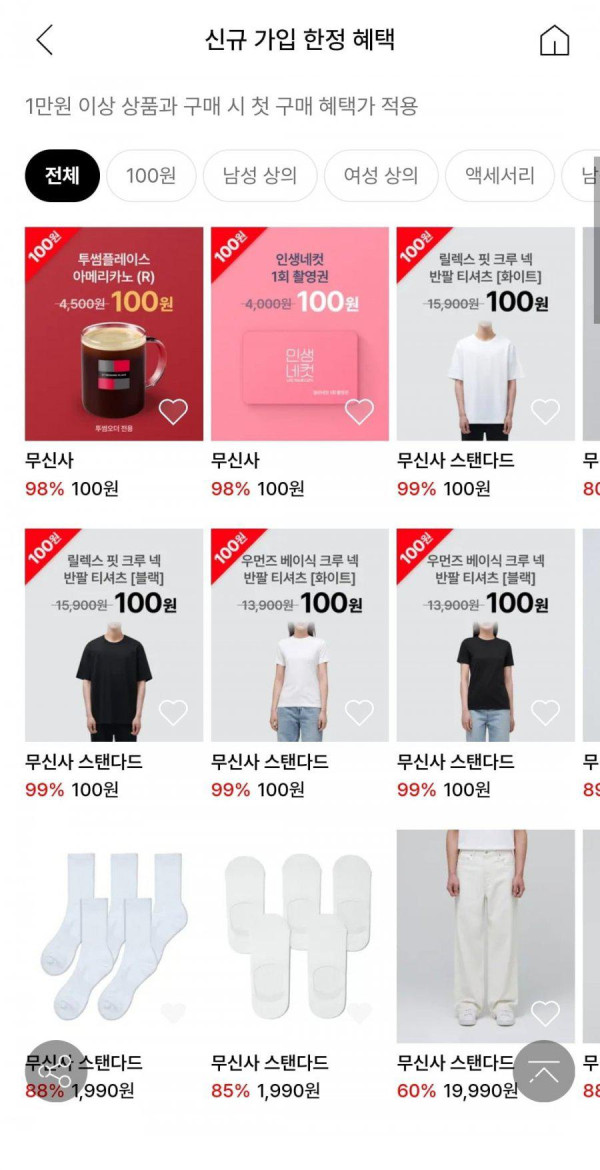View the 인생네컷 1회 촬영권 product
The height and width of the screenshot is (1170, 600).
(x=299, y=333)
